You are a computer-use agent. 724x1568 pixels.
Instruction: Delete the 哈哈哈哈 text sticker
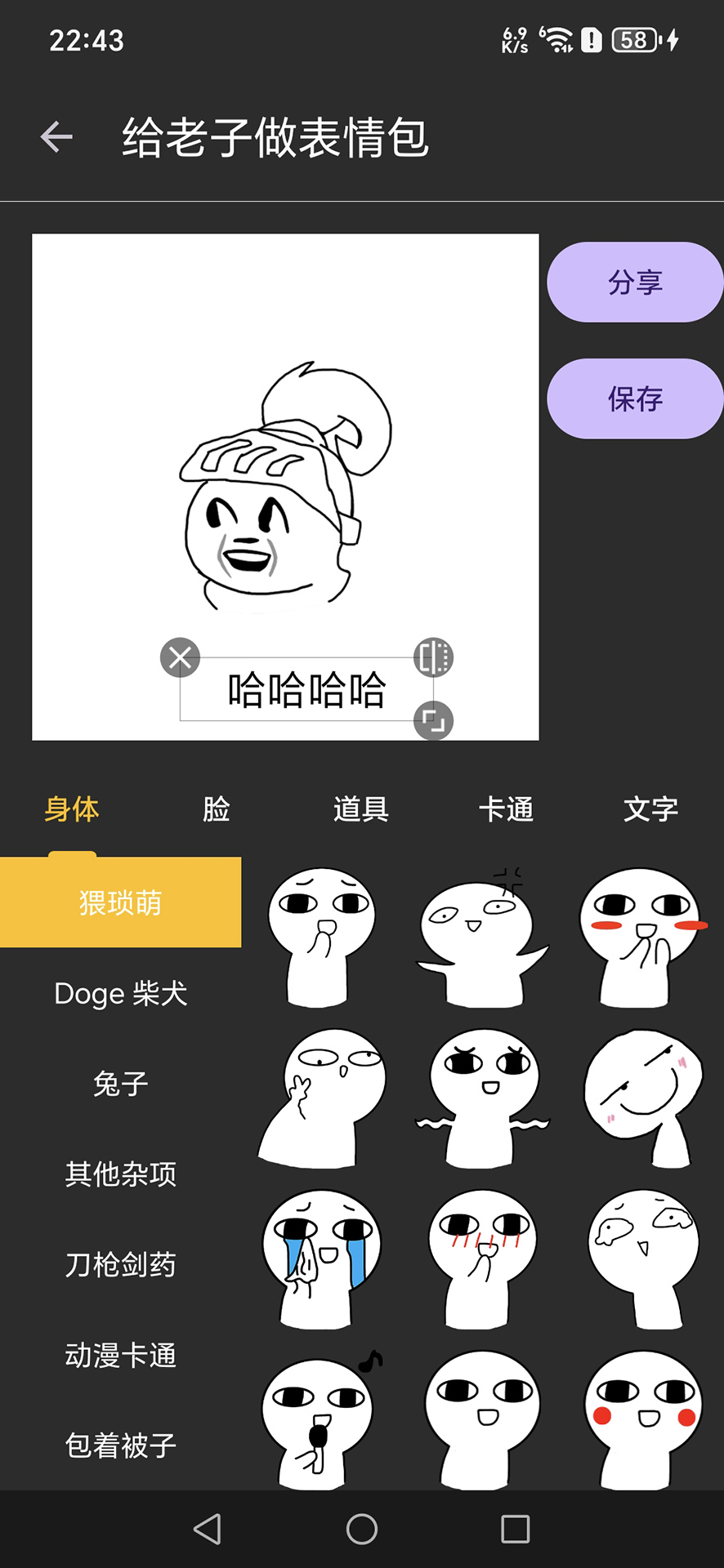pos(181,658)
